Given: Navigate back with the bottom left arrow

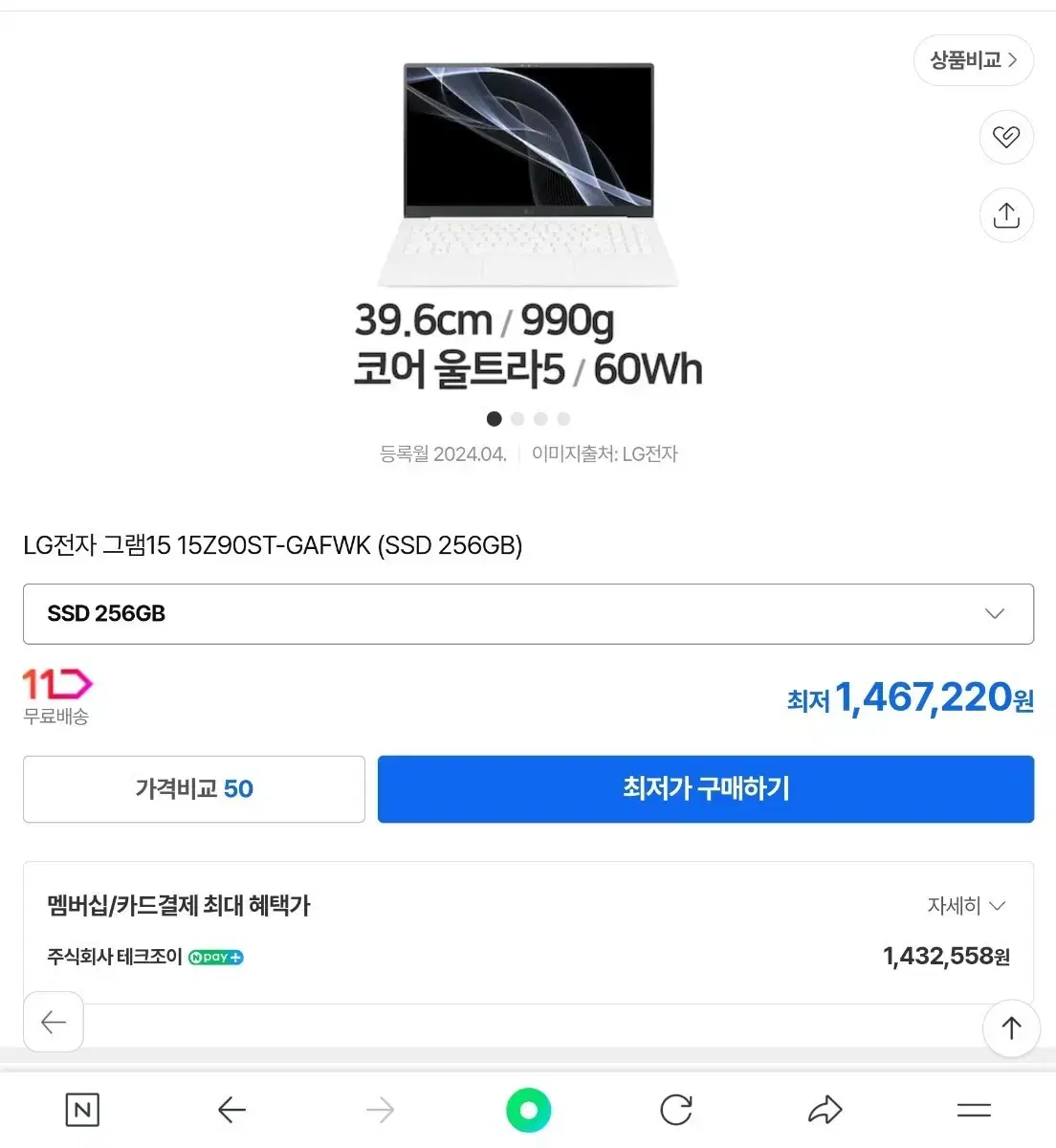Looking at the screenshot, I should (x=231, y=1110).
